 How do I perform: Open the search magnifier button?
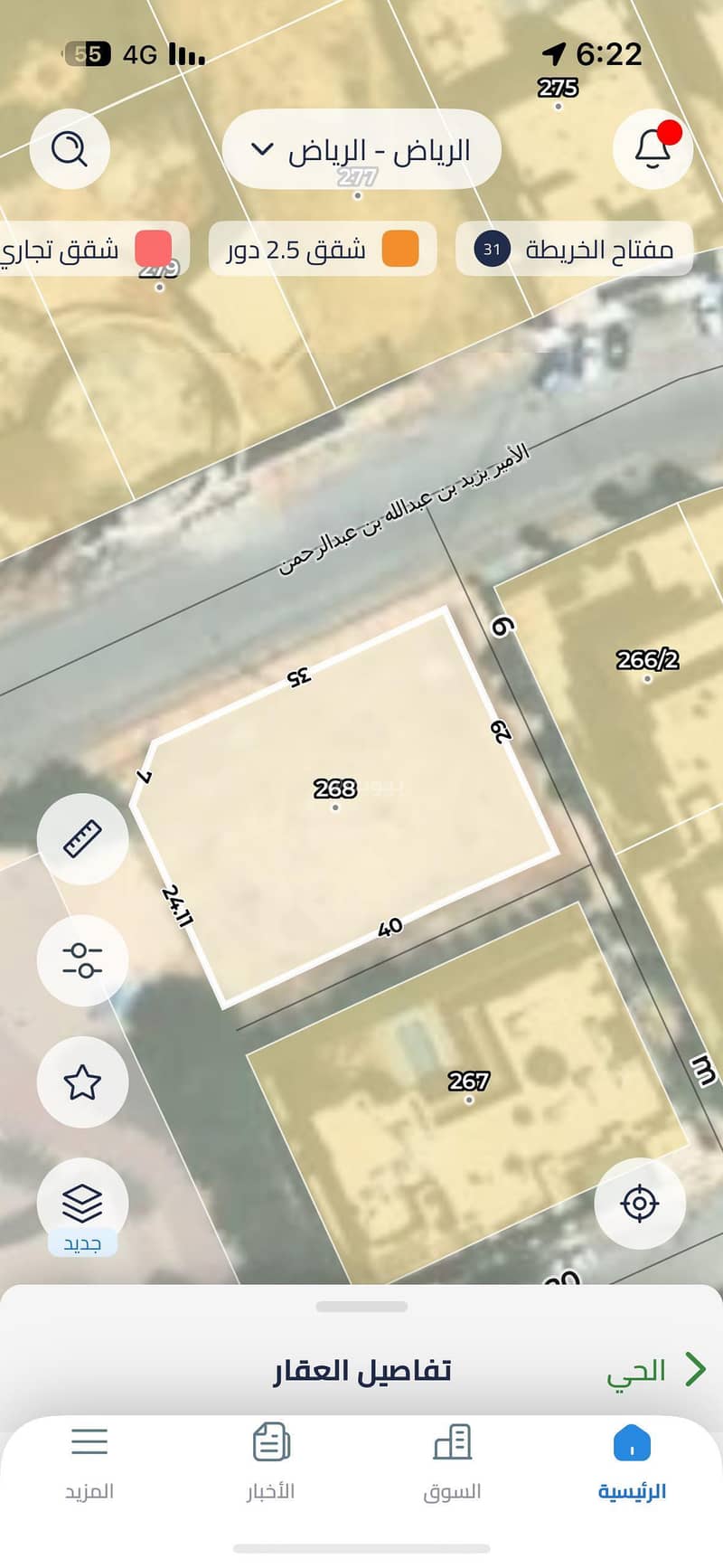(x=70, y=148)
